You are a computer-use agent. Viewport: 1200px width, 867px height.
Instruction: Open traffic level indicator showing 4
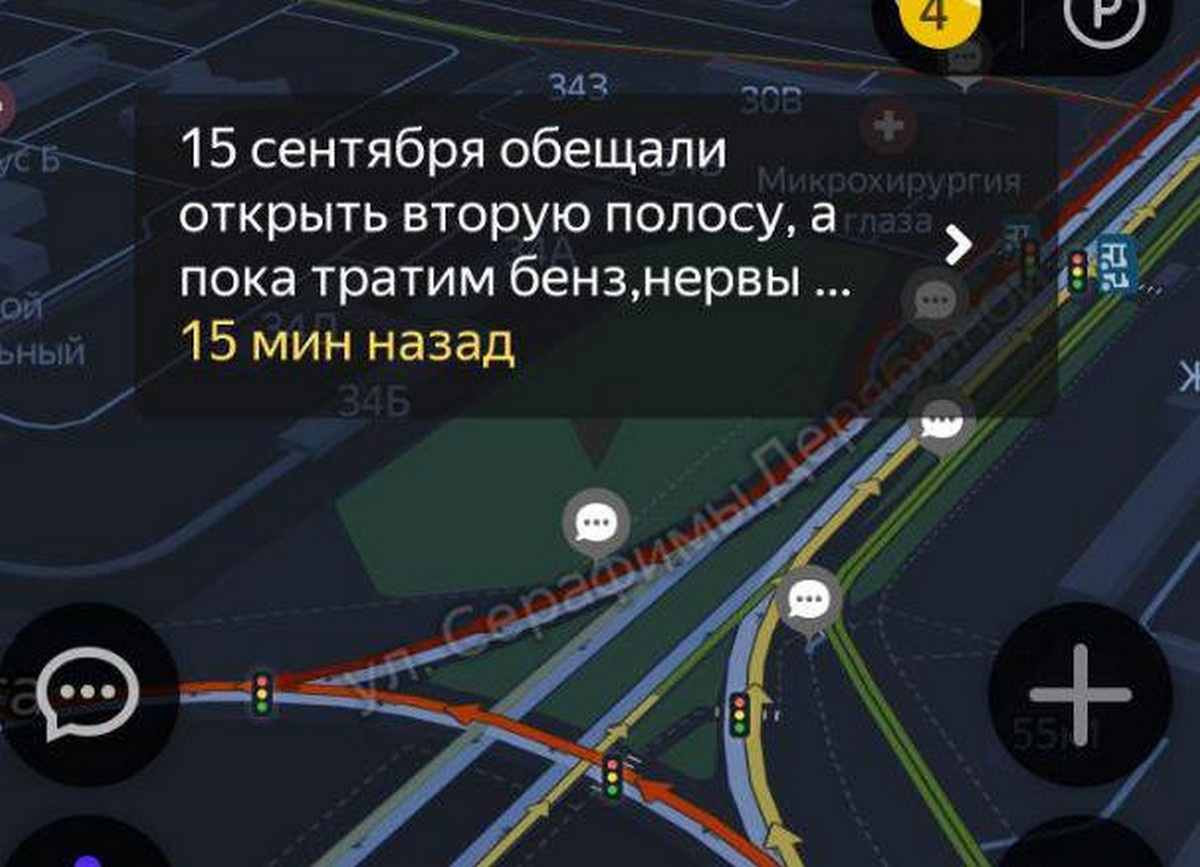(x=932, y=18)
